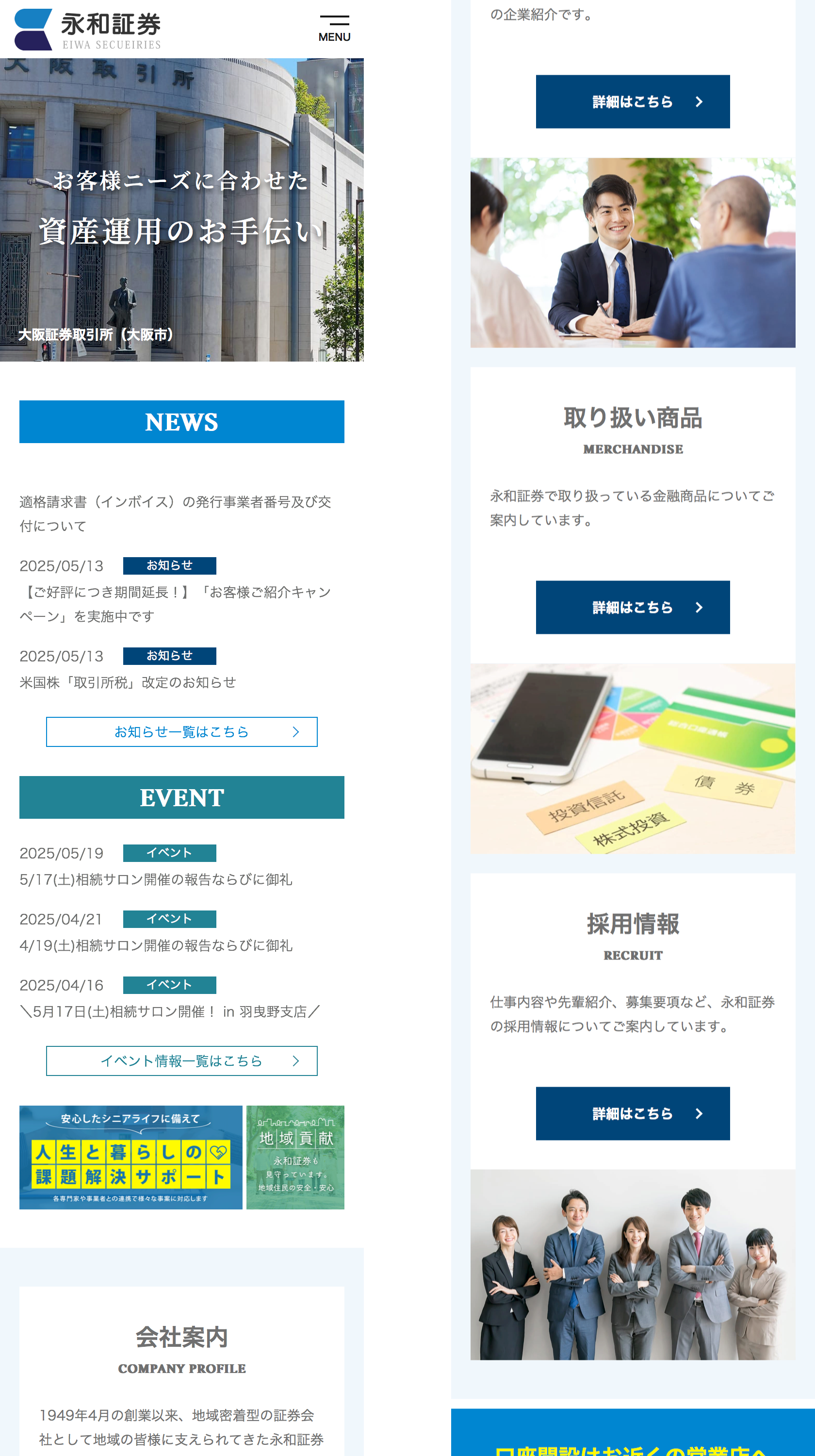Open the 人生と暮らしの課題解決サポート banner
The width and height of the screenshot is (815, 1456).
[130, 1157]
